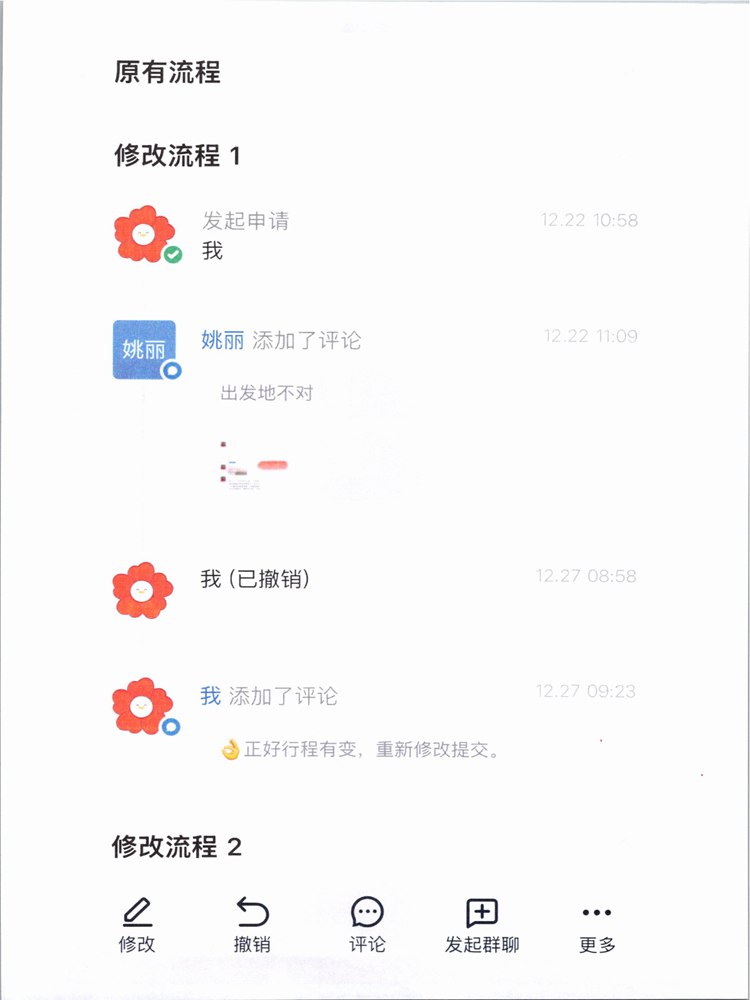This screenshot has width=750, height=1000.
Task: Add a comment with 评论
Action: click(367, 925)
